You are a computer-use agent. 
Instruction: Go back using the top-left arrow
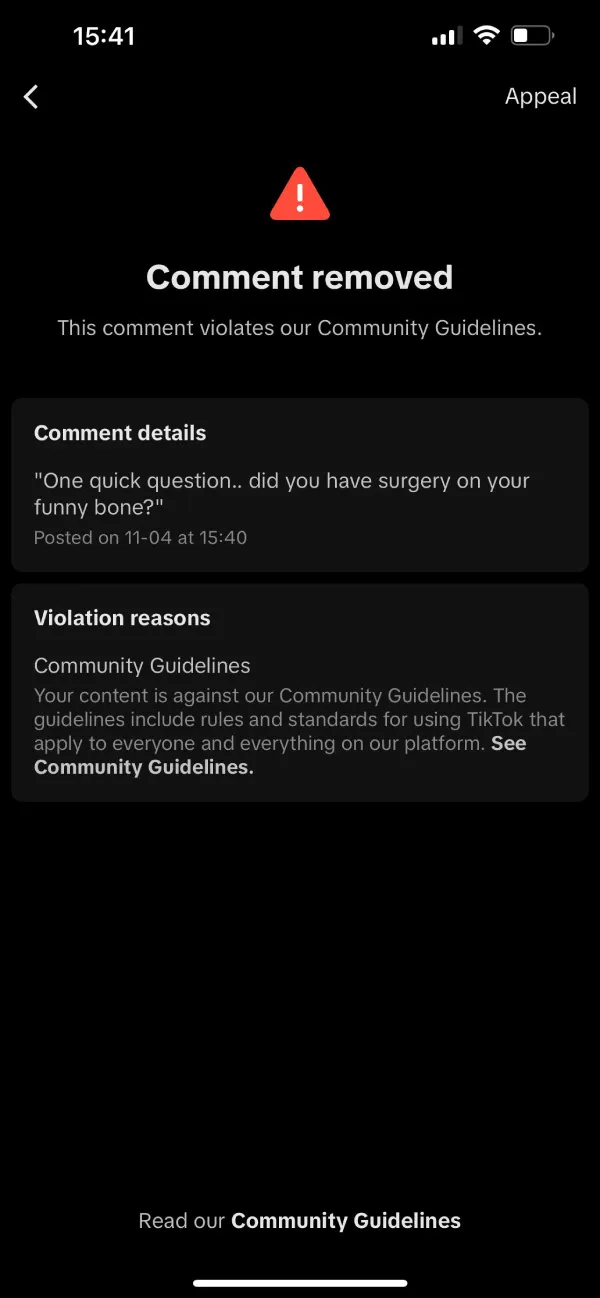[x=31, y=96]
